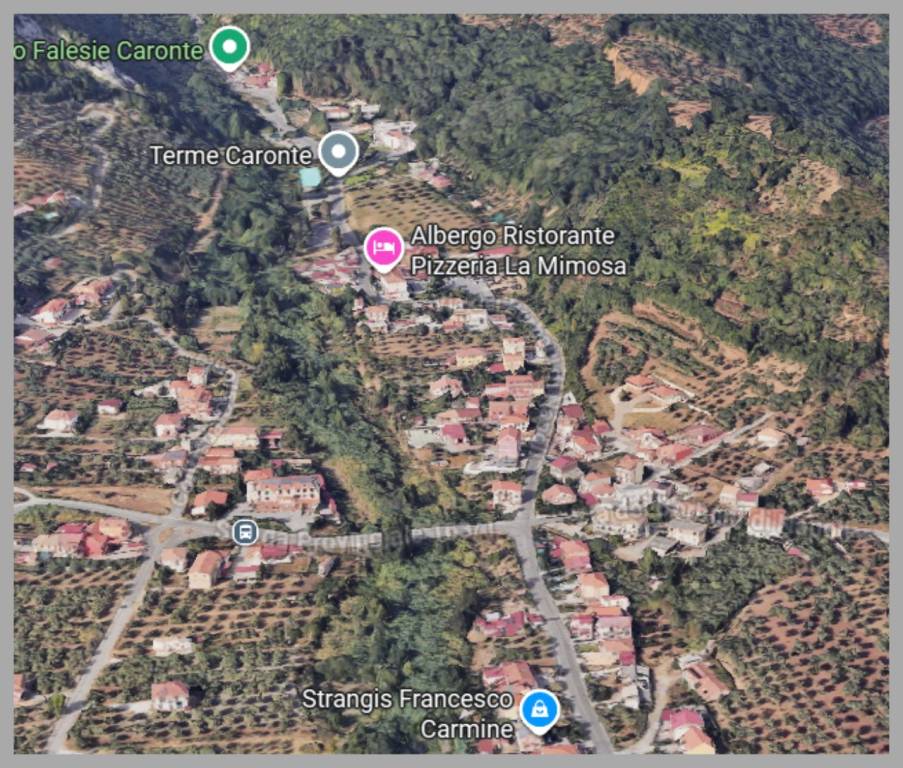
Task: Select the Terme Caronte map marker
Action: tap(338, 152)
